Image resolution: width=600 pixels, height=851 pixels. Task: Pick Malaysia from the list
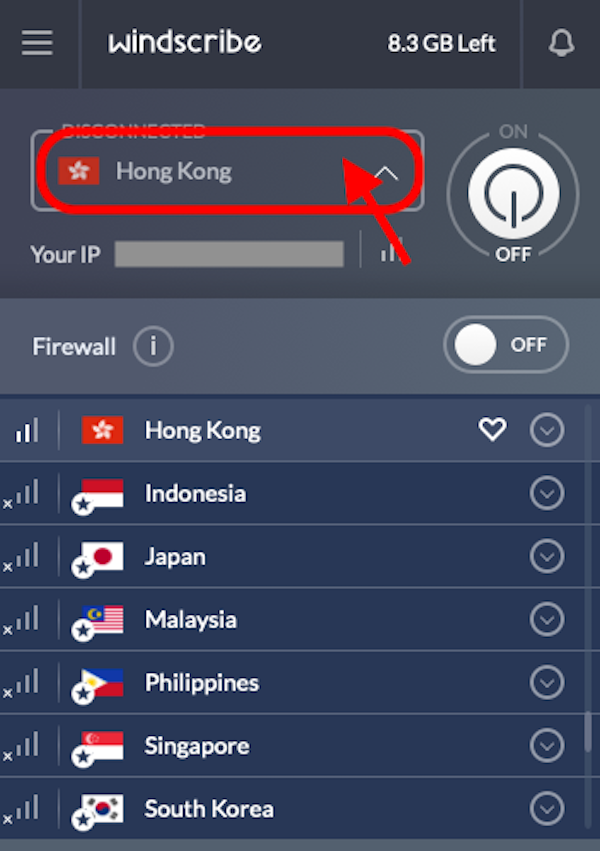190,620
